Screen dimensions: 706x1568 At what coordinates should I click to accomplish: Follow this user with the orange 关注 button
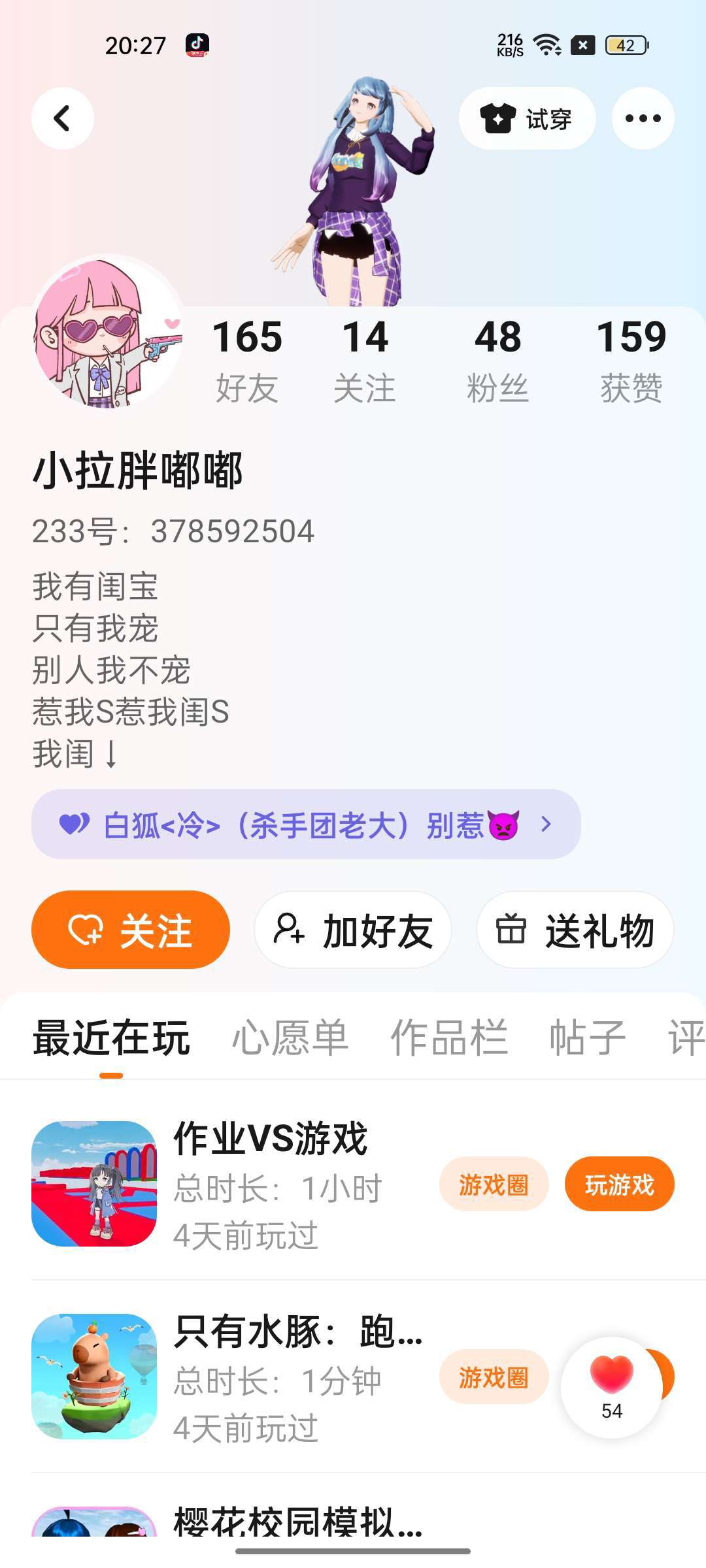pyautogui.click(x=131, y=930)
